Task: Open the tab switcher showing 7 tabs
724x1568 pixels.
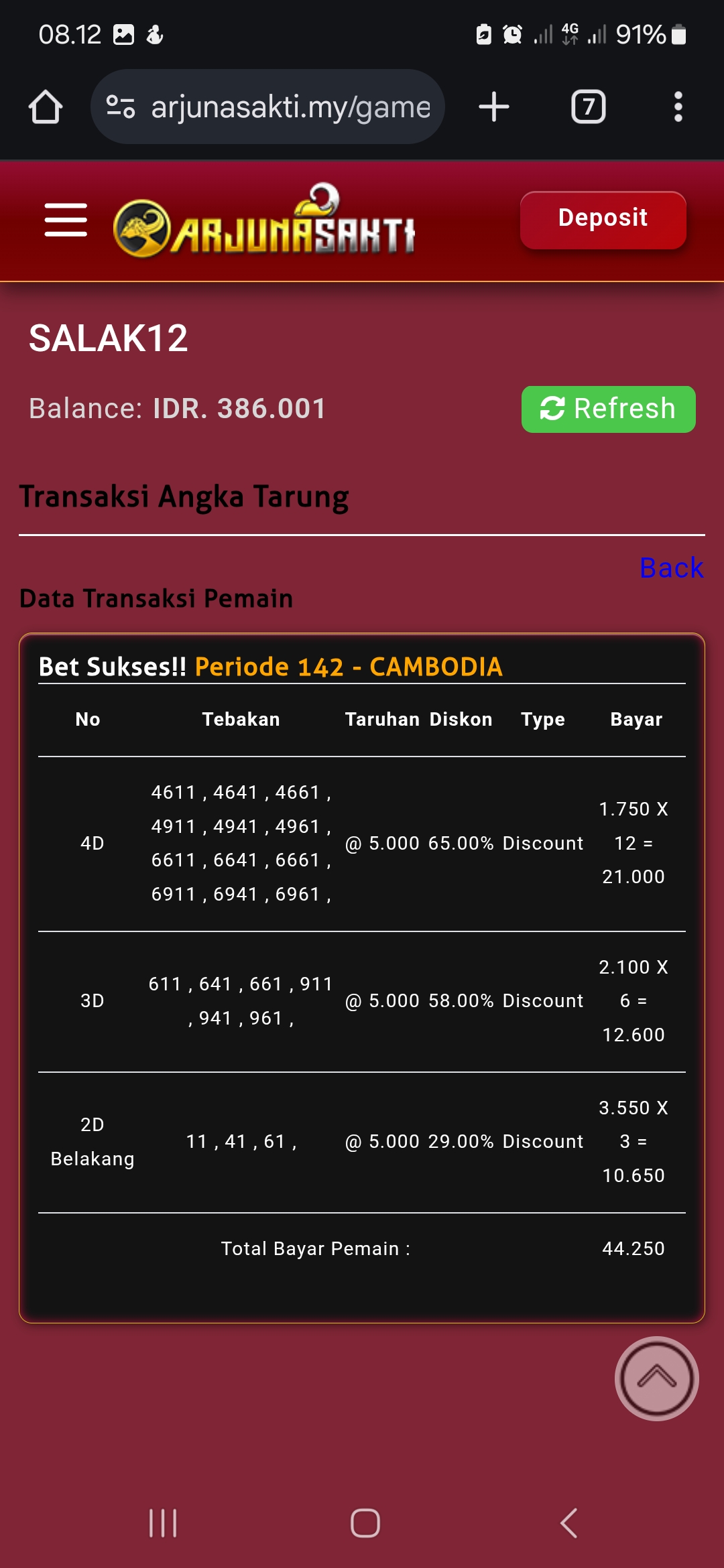Action: pos(588,107)
